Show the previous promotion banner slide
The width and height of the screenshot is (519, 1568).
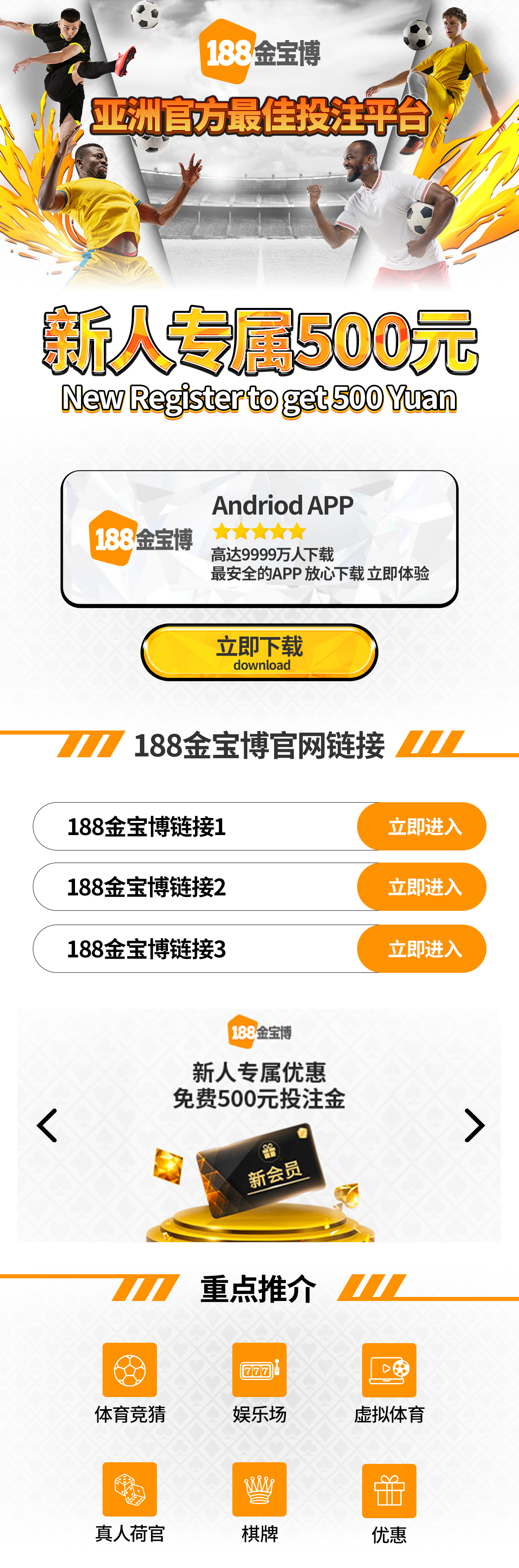47,1126
